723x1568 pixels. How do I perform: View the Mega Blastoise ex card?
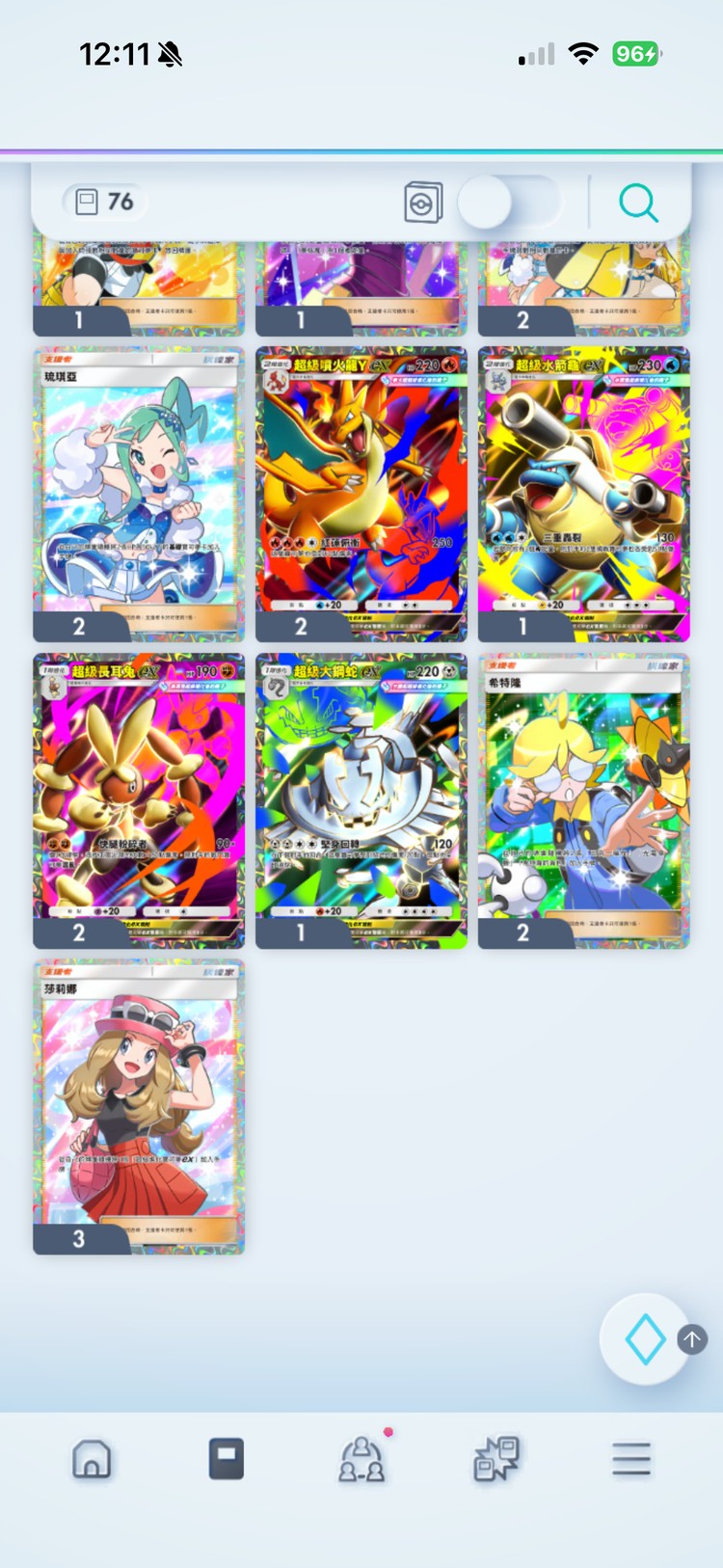point(583,494)
